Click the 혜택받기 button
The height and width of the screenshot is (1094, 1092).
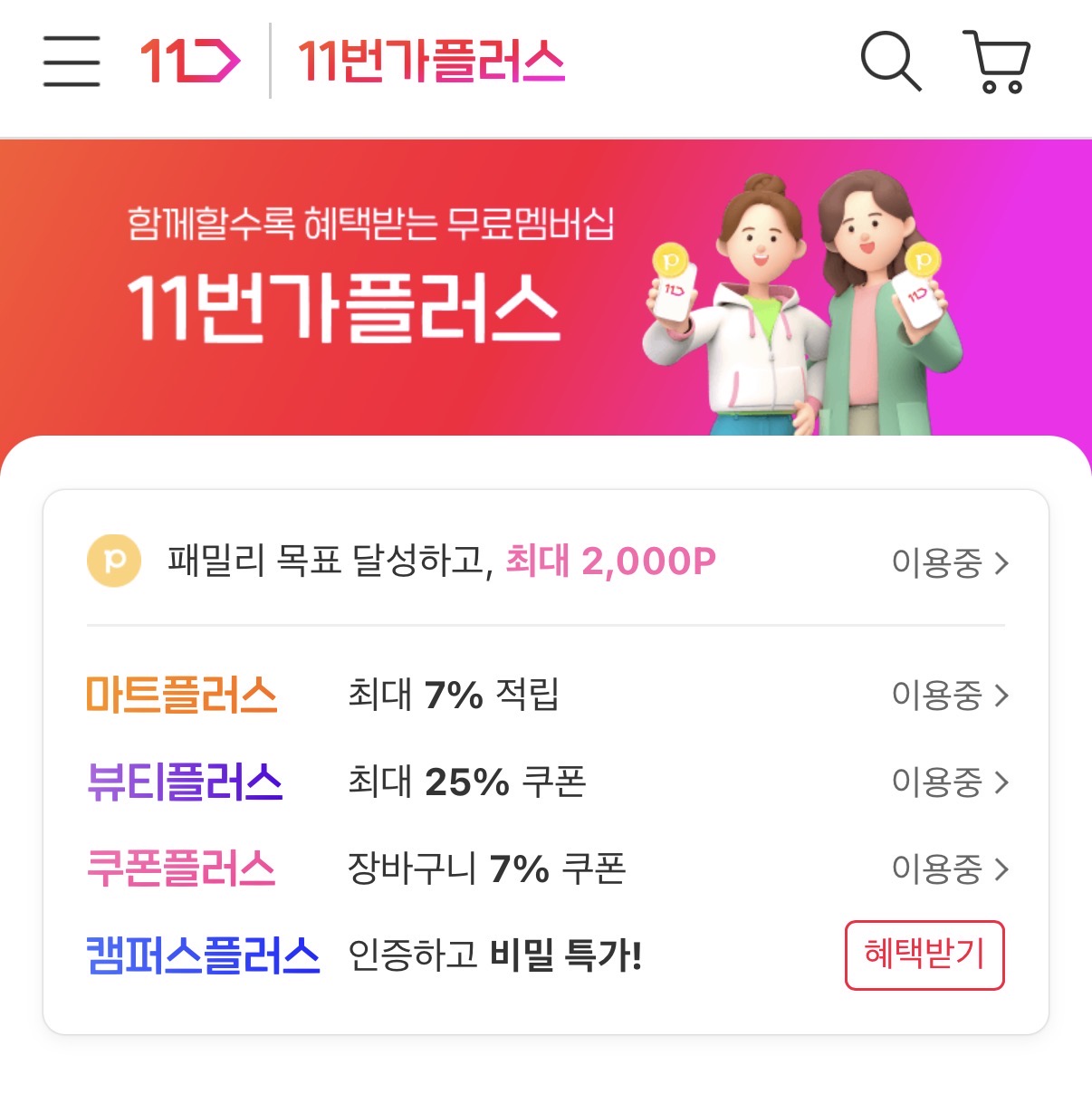tap(924, 953)
